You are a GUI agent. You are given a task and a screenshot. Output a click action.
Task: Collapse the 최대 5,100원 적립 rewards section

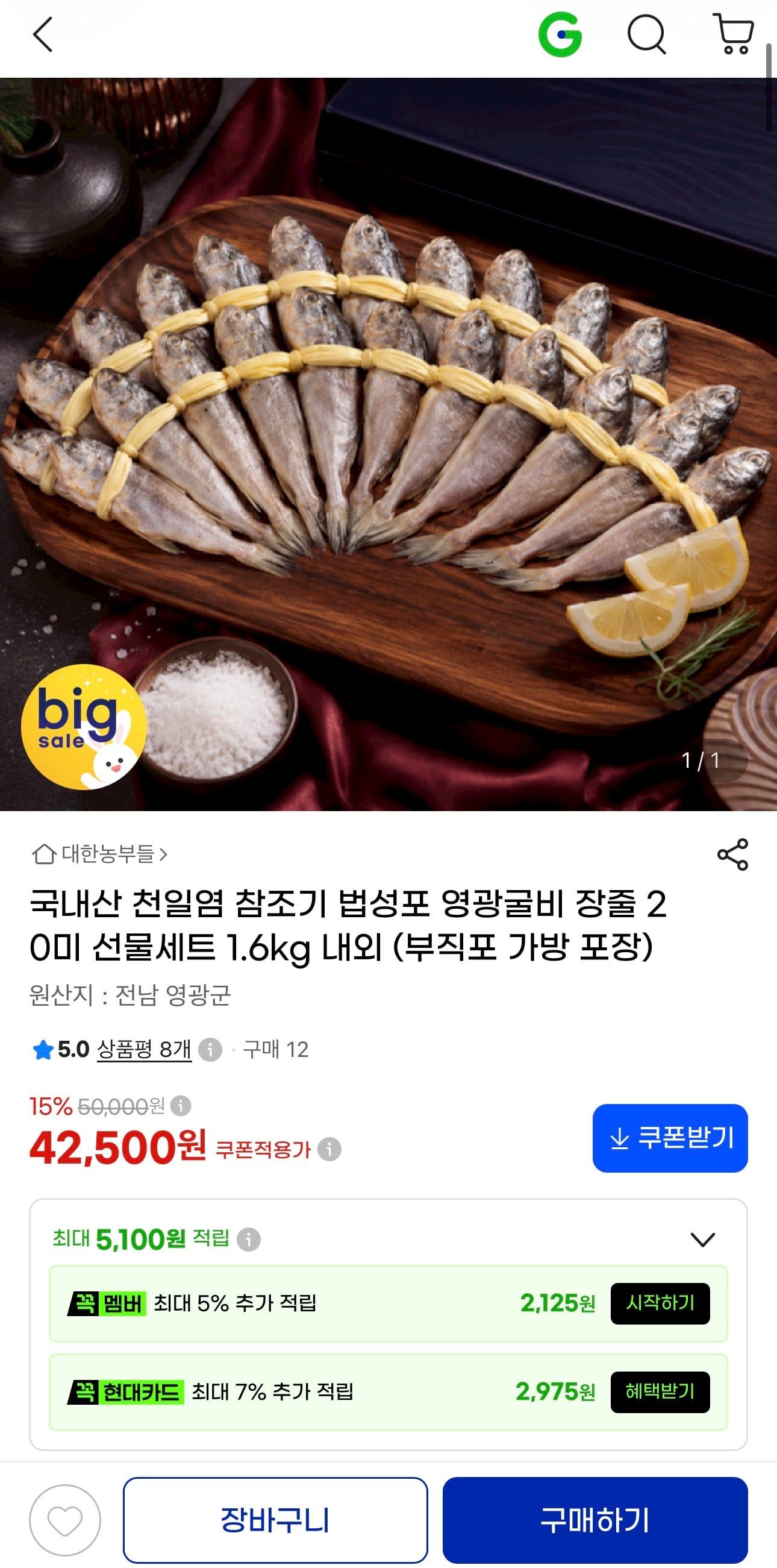(x=703, y=1239)
